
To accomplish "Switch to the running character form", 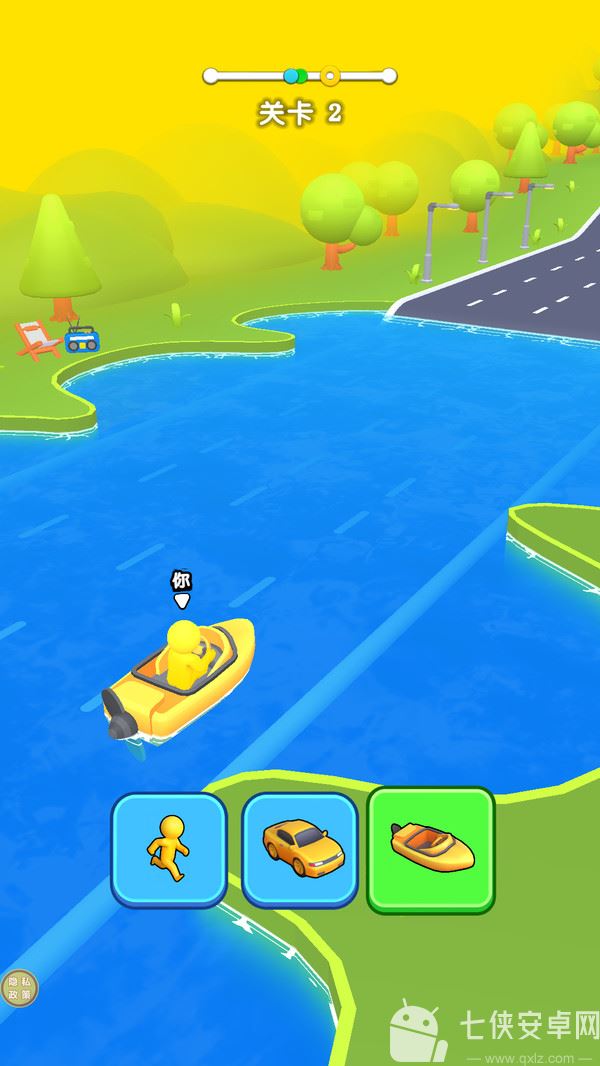I will [x=169, y=849].
